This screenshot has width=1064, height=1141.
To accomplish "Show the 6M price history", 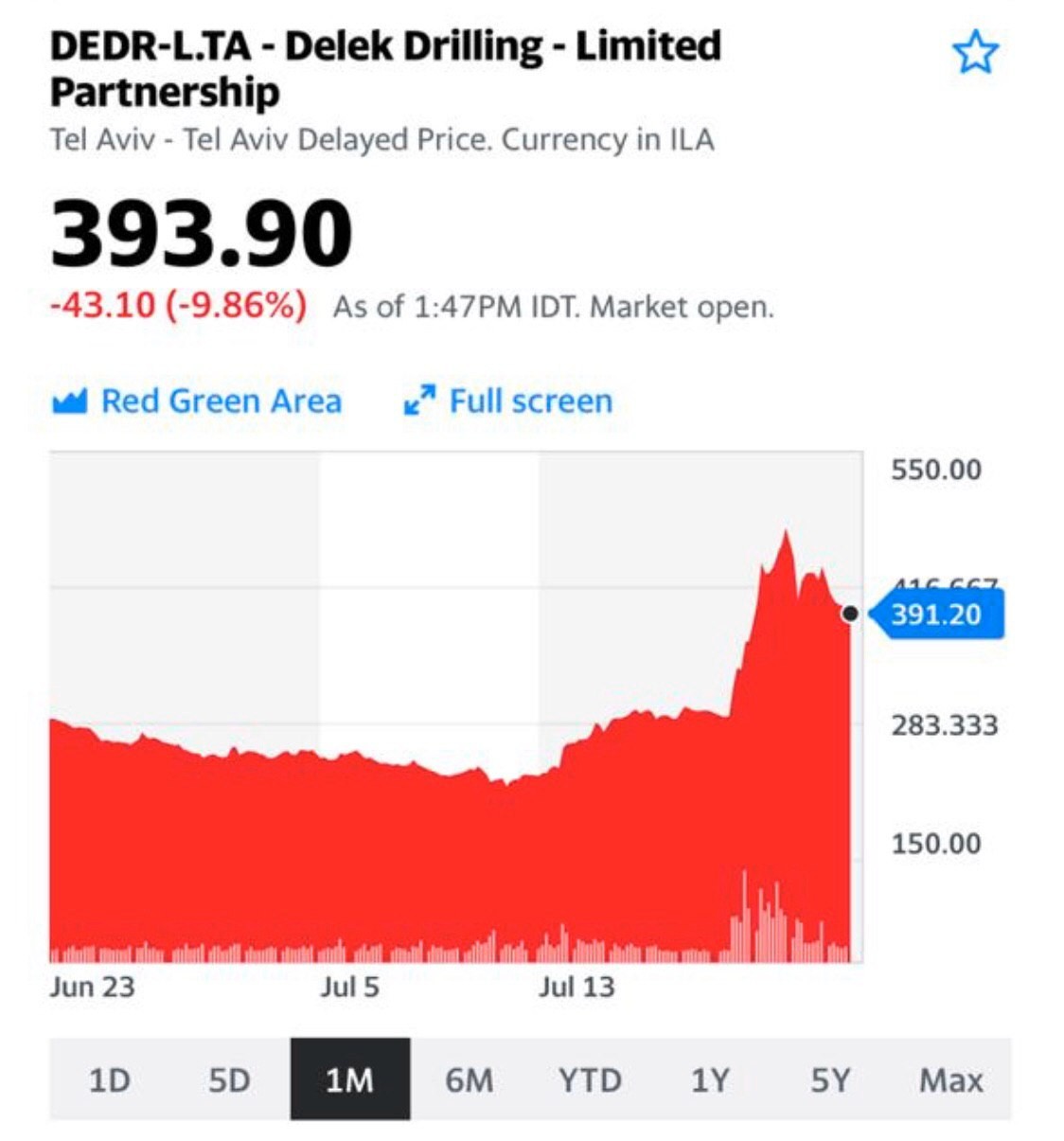I will tap(470, 1079).
